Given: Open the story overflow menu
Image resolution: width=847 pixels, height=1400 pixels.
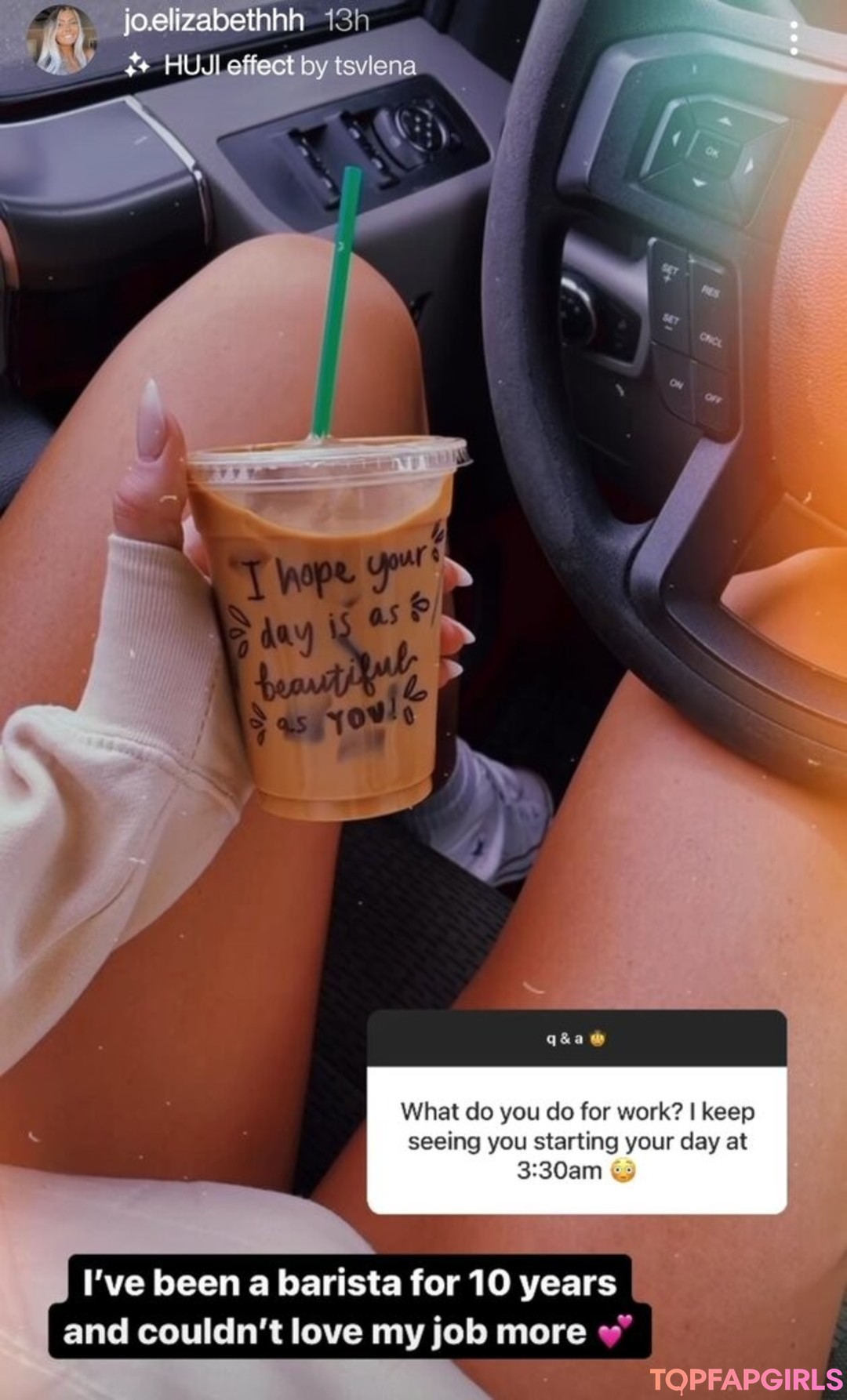Looking at the screenshot, I should tap(794, 38).
